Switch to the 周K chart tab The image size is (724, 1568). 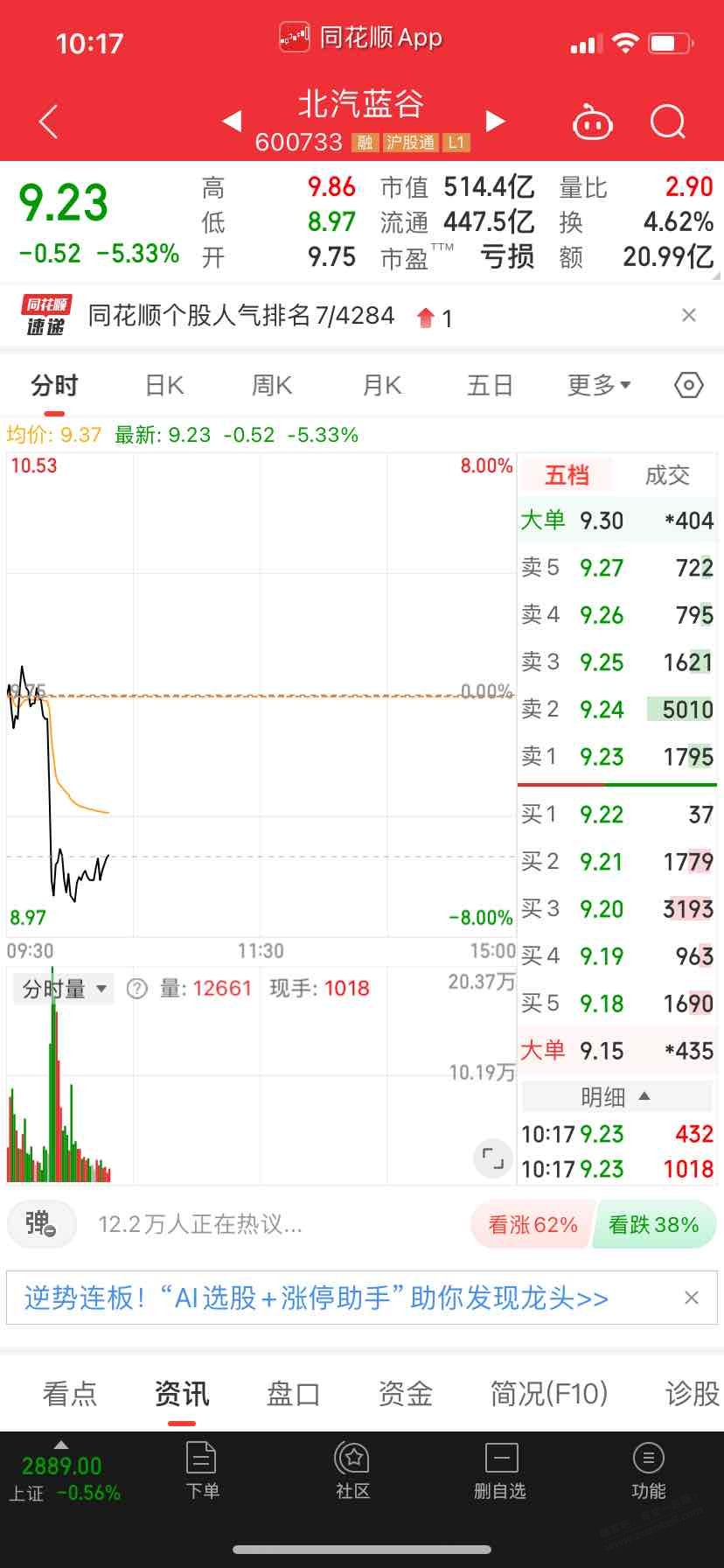coord(272,385)
